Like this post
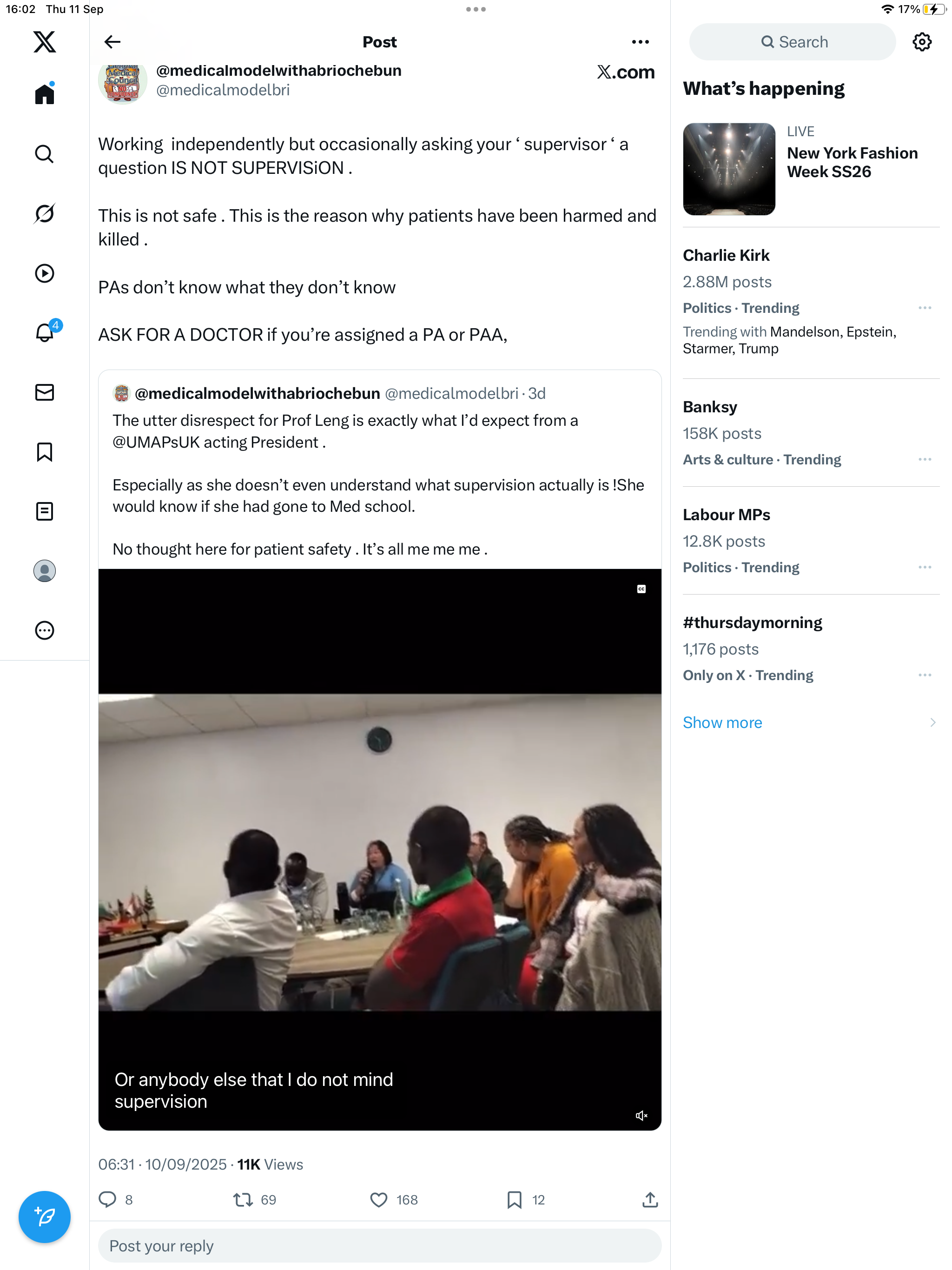The height and width of the screenshot is (1270, 952). coord(378,1199)
